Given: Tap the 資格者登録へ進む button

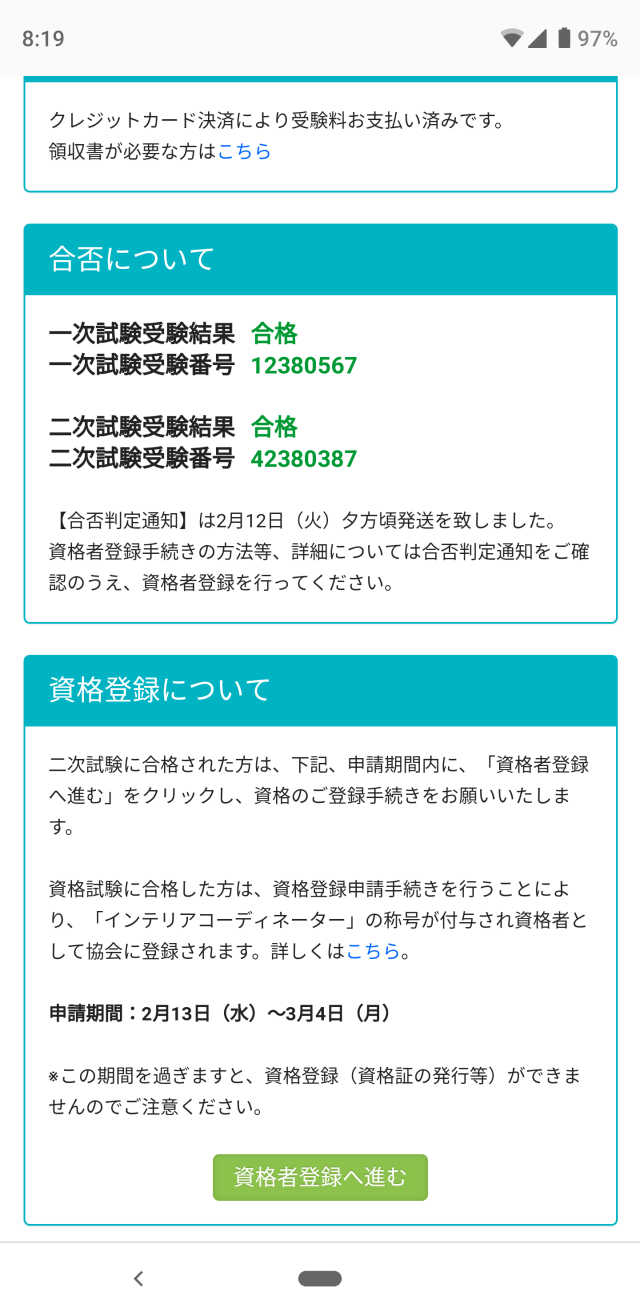Looking at the screenshot, I should (x=320, y=1177).
